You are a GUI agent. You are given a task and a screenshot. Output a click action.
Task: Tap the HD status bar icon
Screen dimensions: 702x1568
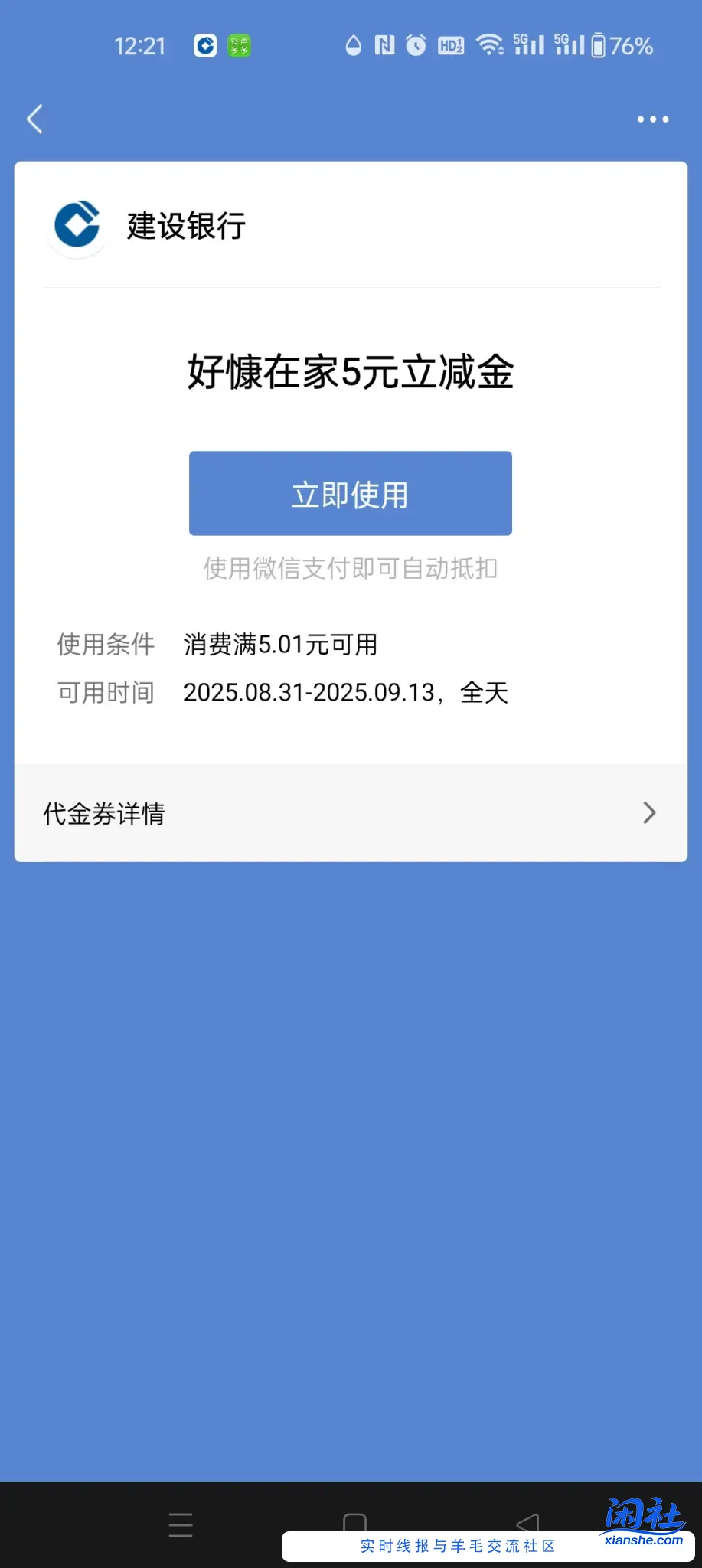[450, 45]
